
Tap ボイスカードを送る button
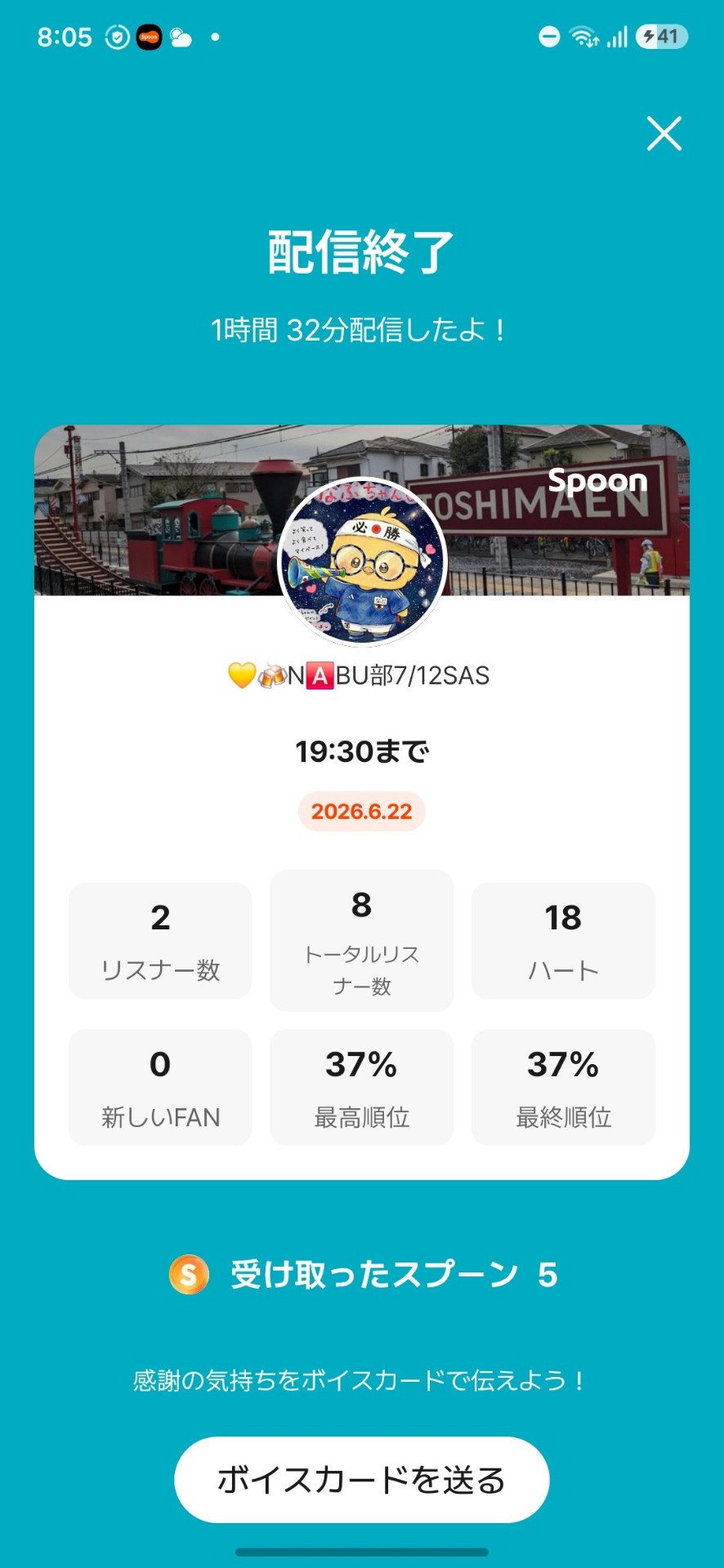click(x=361, y=1479)
